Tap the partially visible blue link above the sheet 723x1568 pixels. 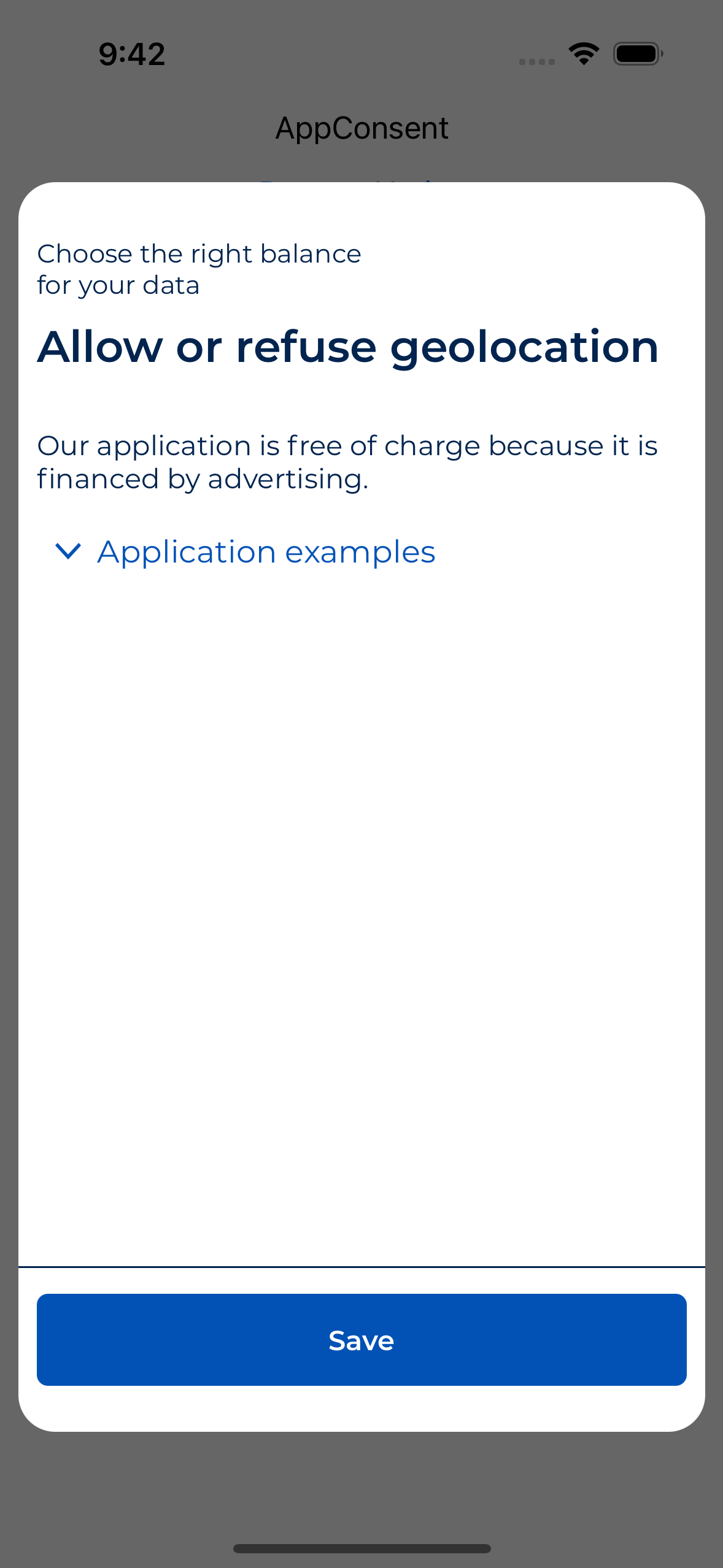click(361, 180)
